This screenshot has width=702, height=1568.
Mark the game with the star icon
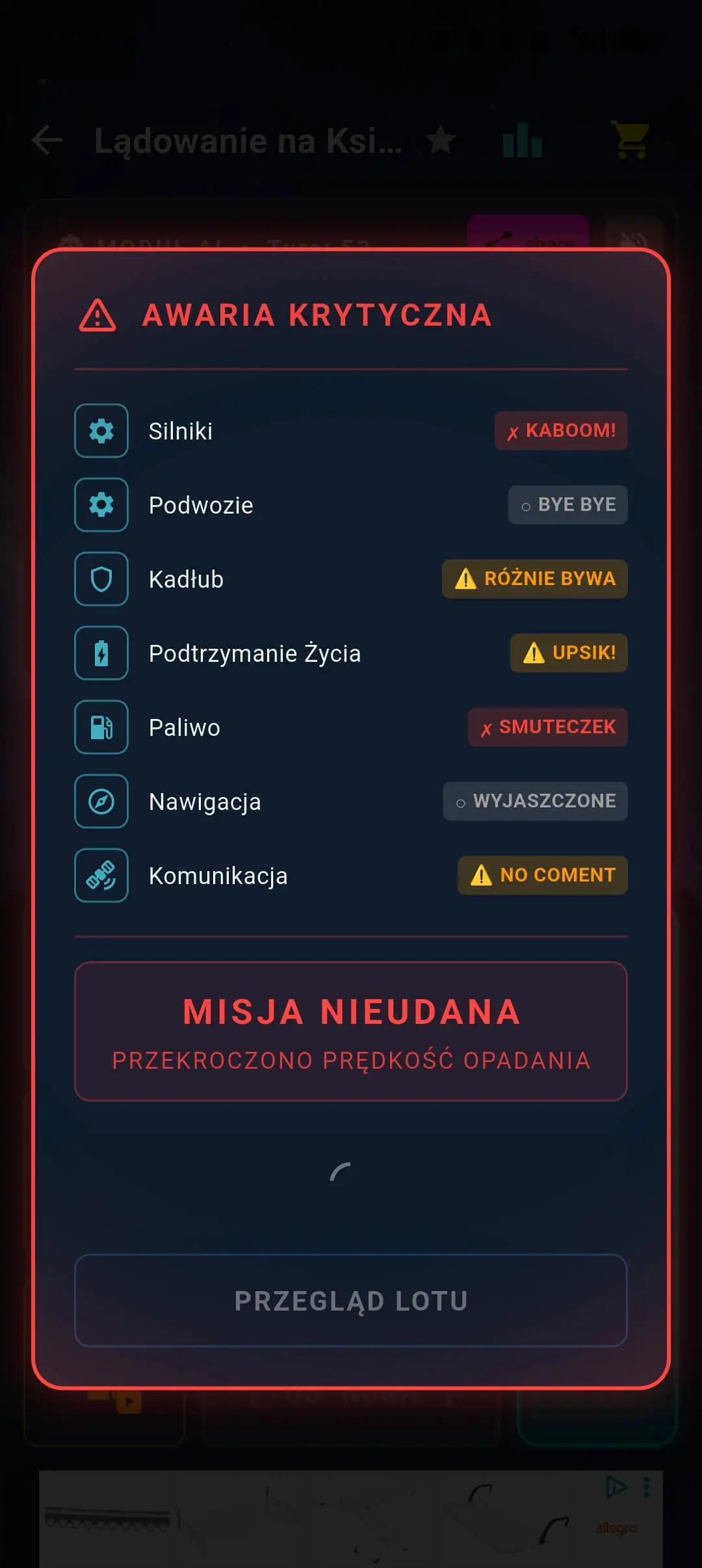coord(441,140)
